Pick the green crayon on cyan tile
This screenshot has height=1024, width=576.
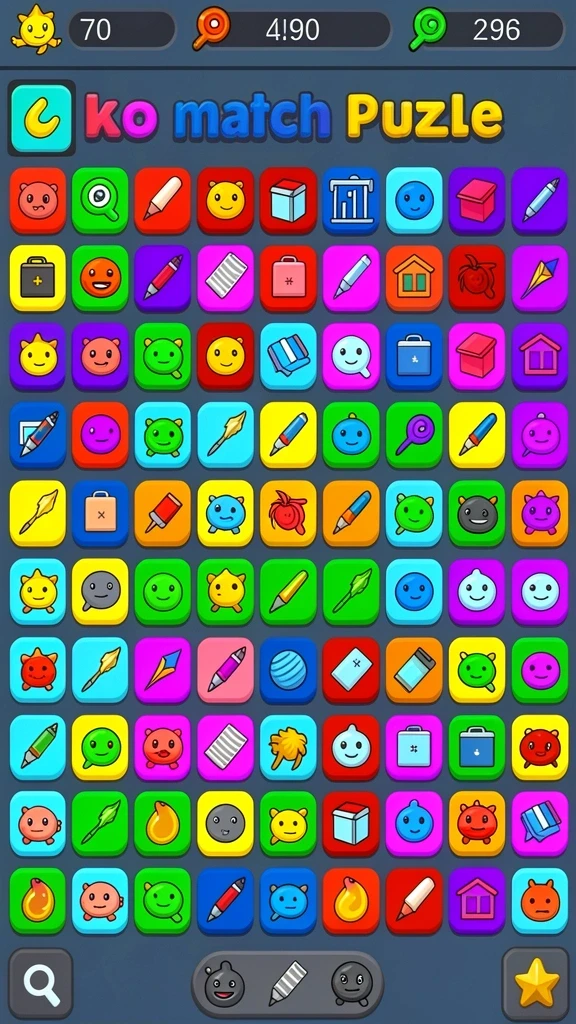coord(38,748)
